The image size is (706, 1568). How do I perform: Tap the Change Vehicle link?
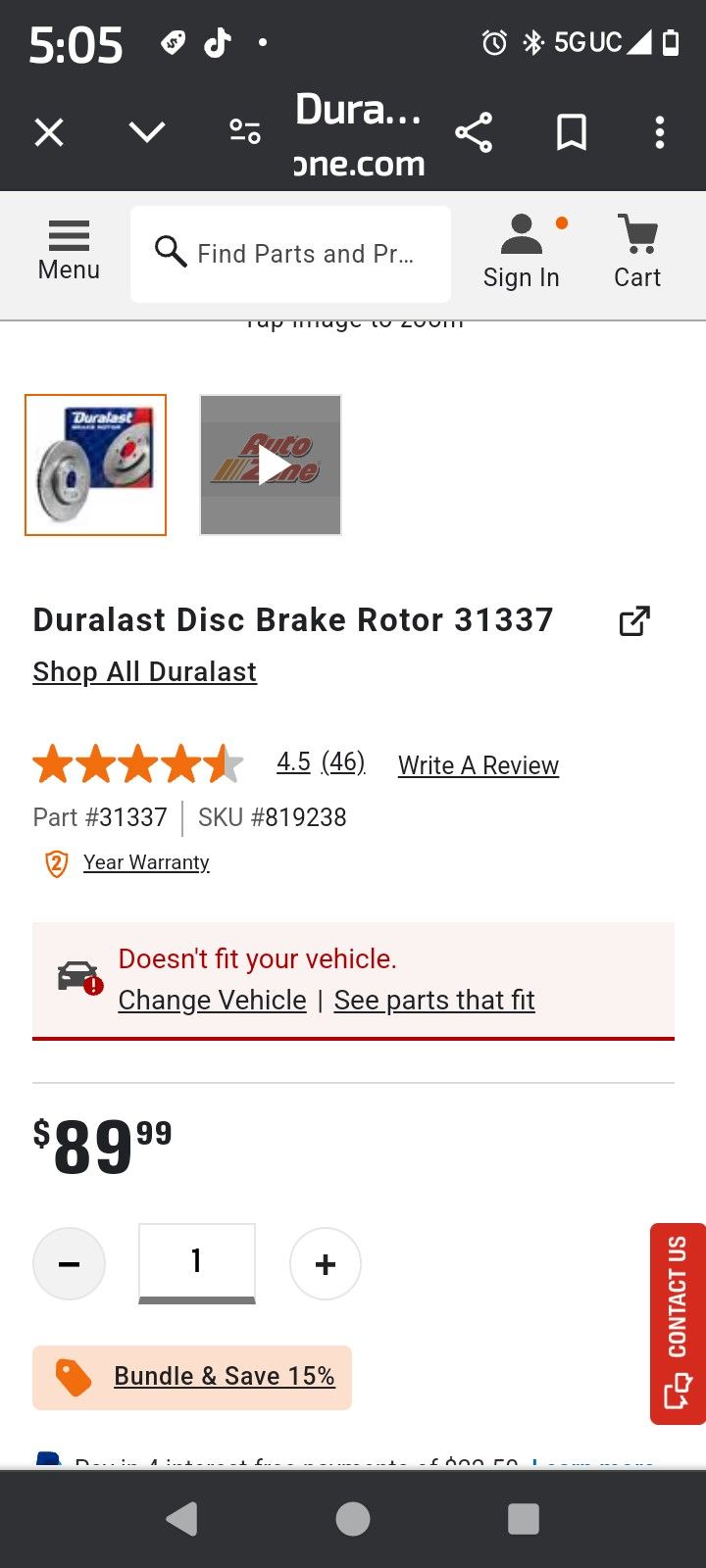[x=213, y=1001]
